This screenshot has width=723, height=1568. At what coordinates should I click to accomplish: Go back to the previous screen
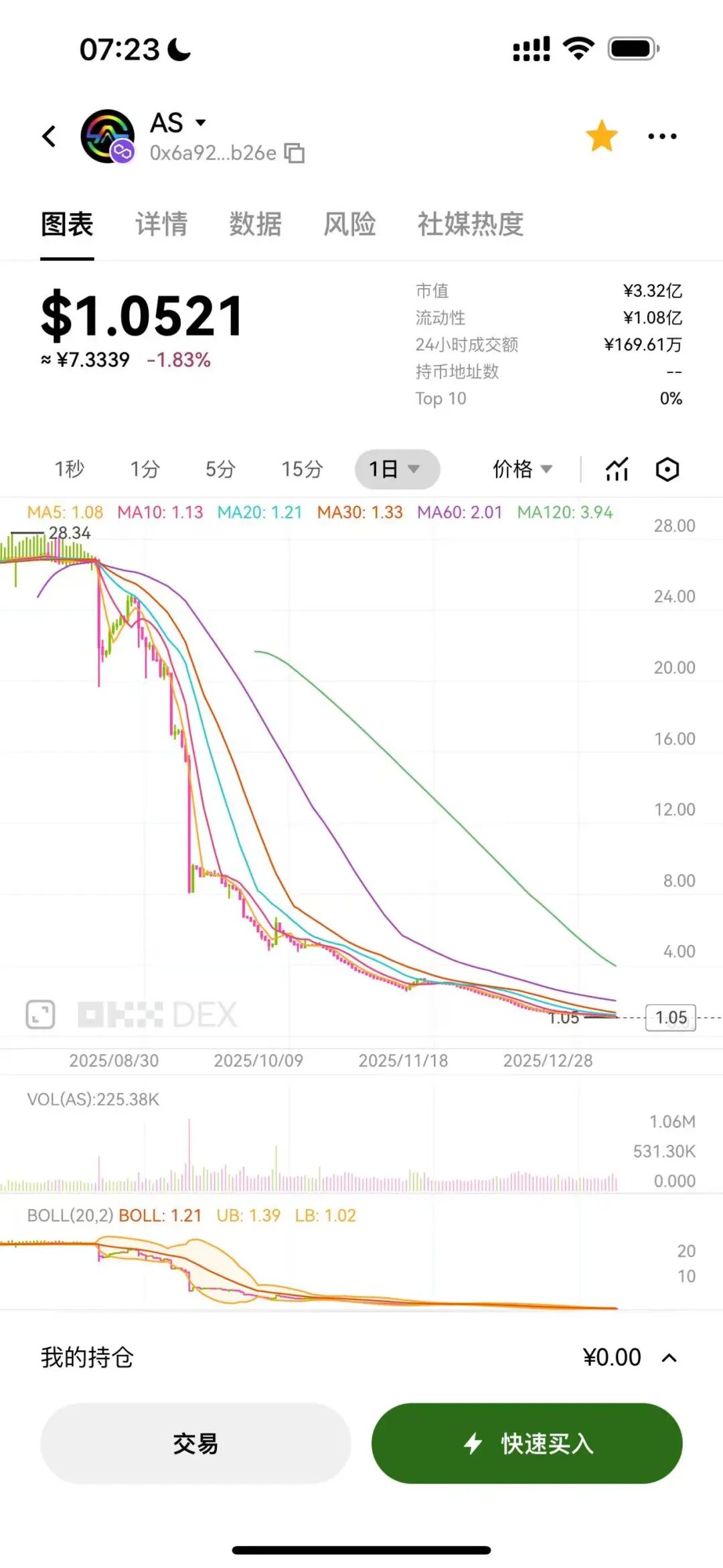[x=50, y=136]
